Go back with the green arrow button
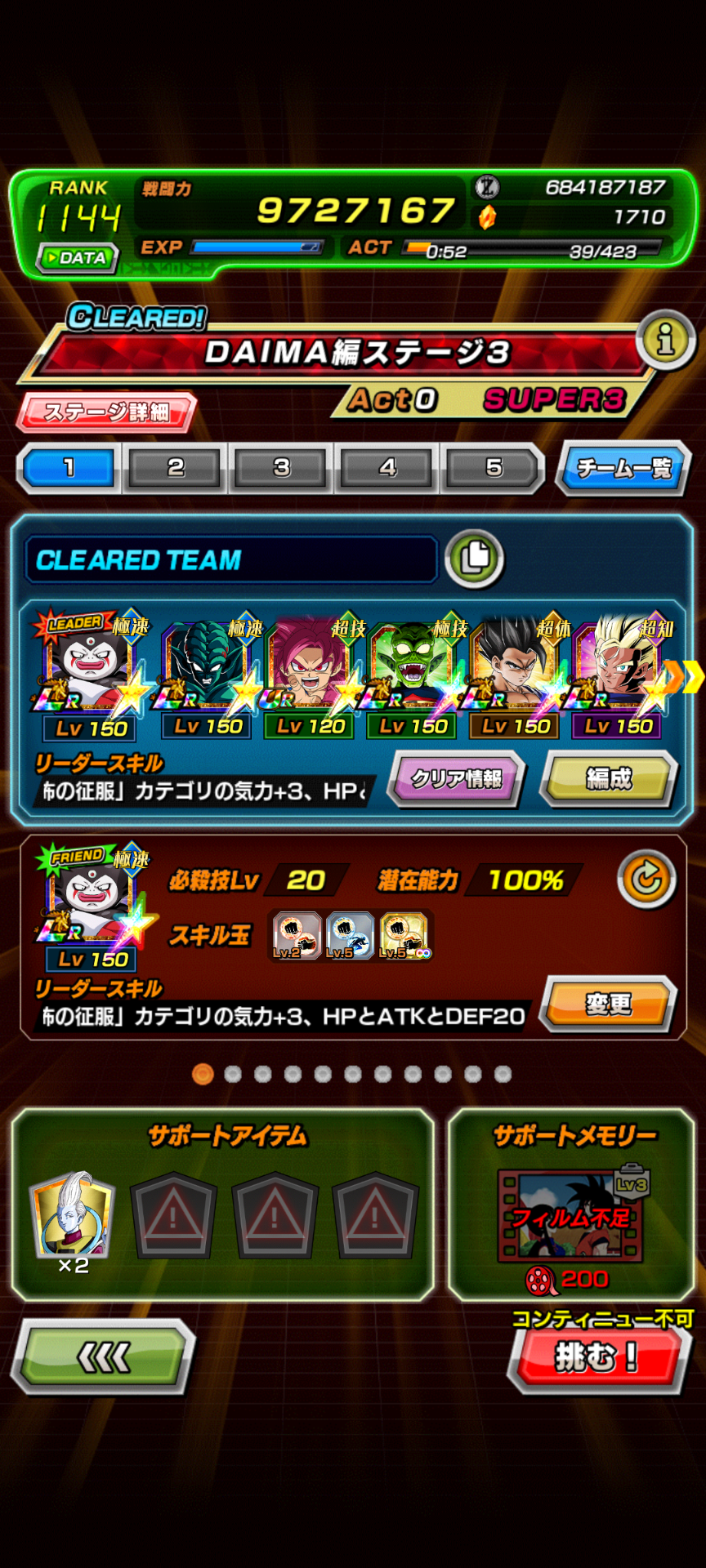Screen dimensions: 706x1568 click(103, 1357)
